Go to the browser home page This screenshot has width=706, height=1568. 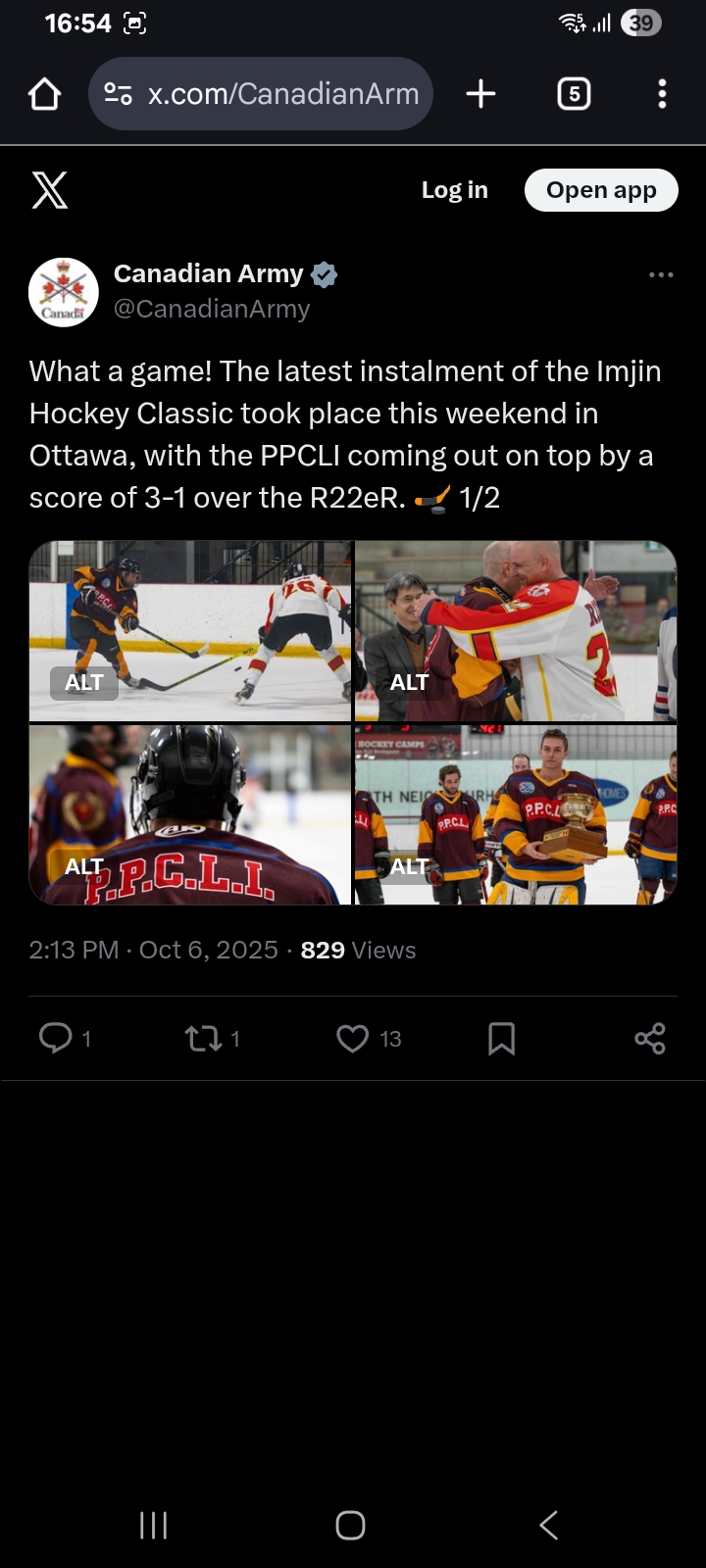tap(45, 94)
